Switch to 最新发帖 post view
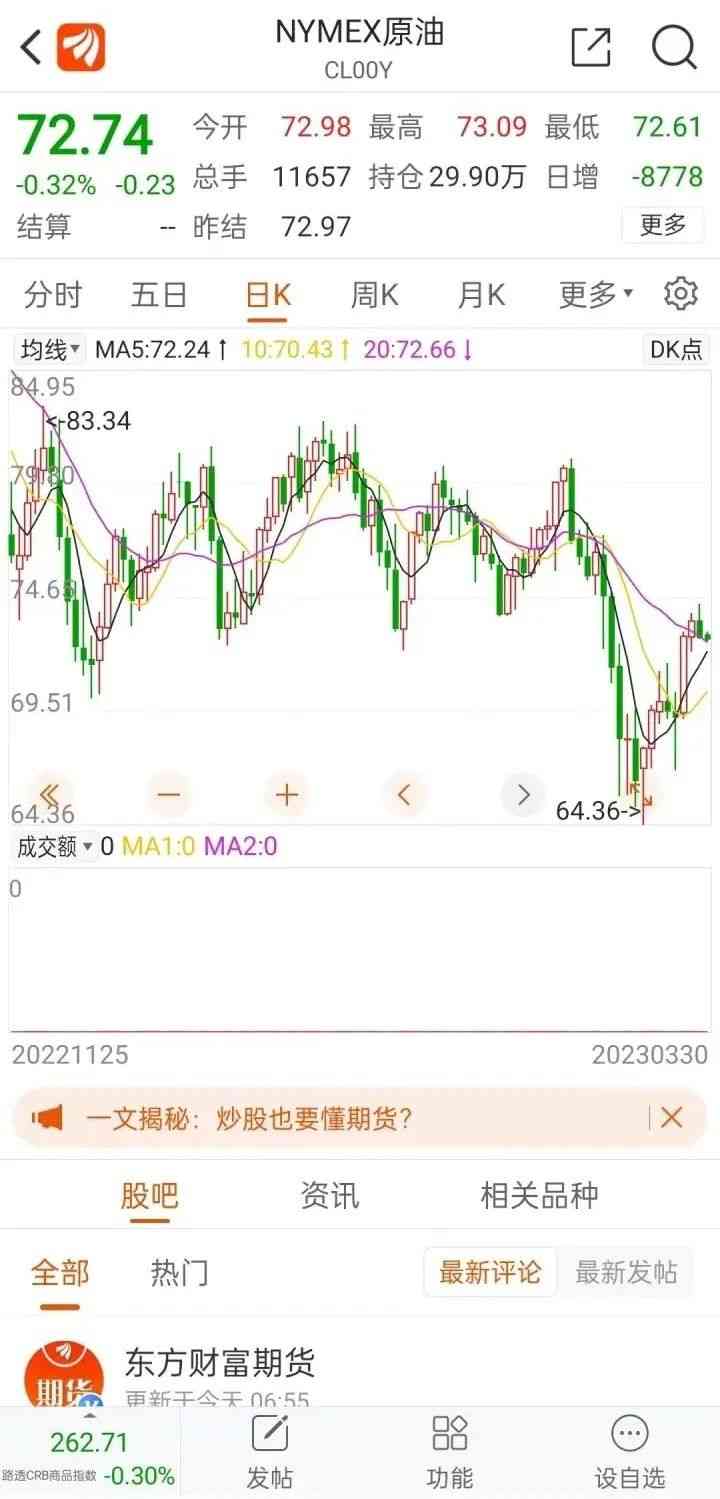This screenshot has width=720, height=1499. coord(626,1272)
